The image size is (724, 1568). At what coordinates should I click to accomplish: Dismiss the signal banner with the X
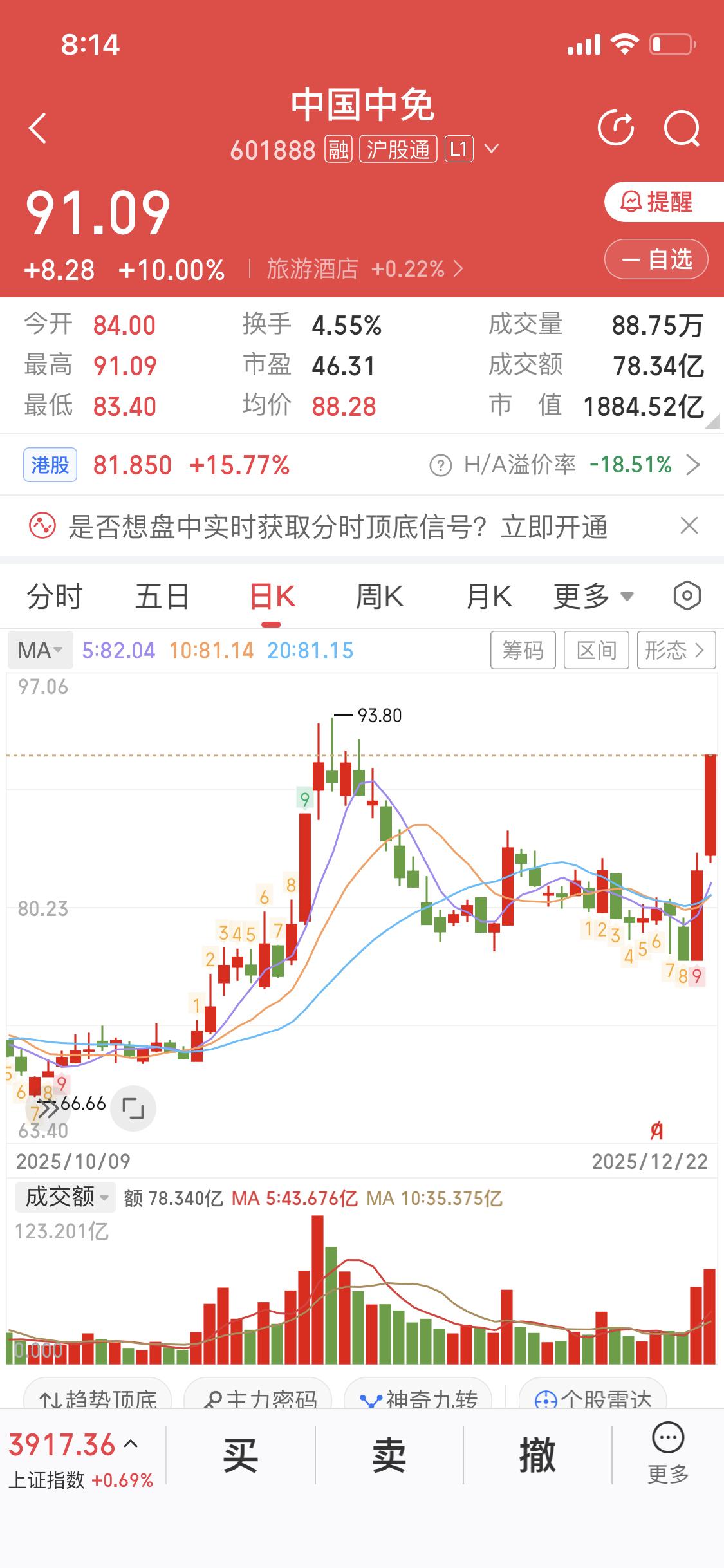[690, 526]
